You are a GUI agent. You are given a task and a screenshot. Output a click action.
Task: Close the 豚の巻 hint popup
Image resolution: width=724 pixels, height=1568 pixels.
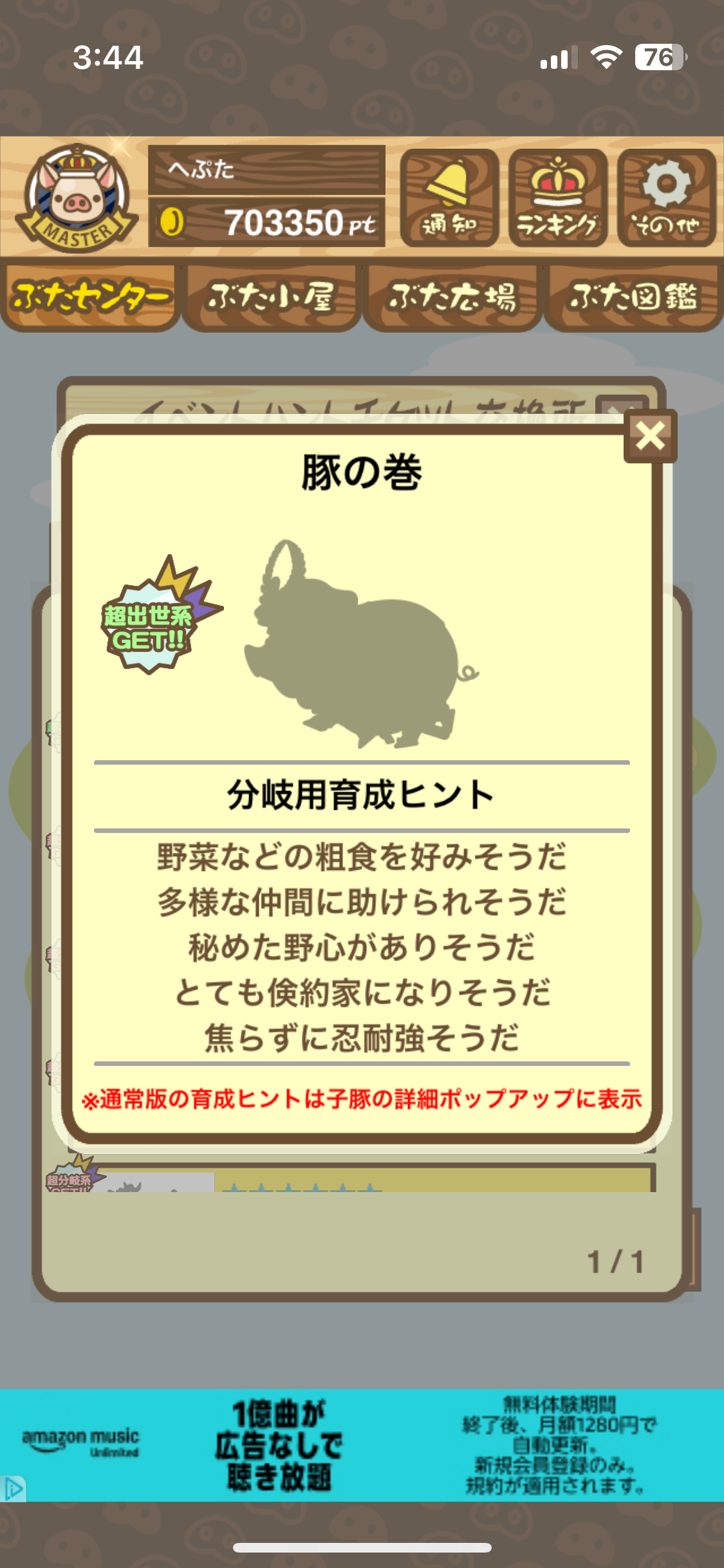tap(650, 436)
